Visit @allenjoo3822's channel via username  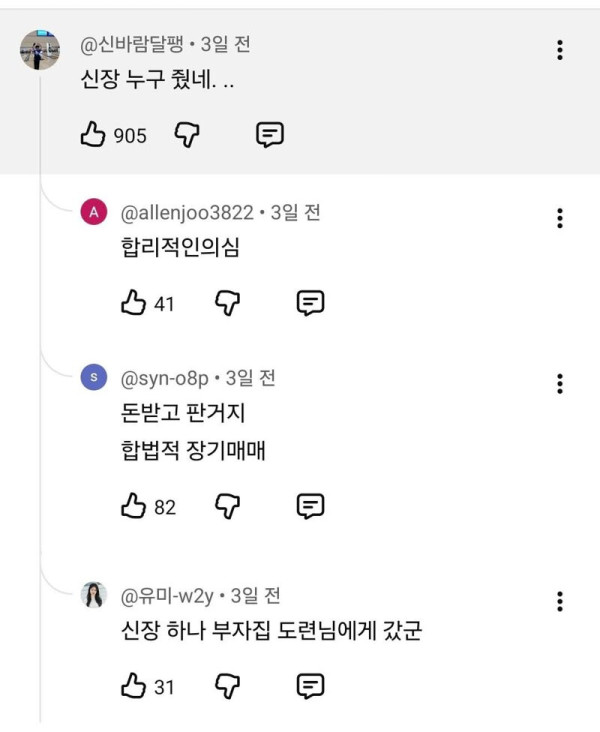click(x=187, y=213)
